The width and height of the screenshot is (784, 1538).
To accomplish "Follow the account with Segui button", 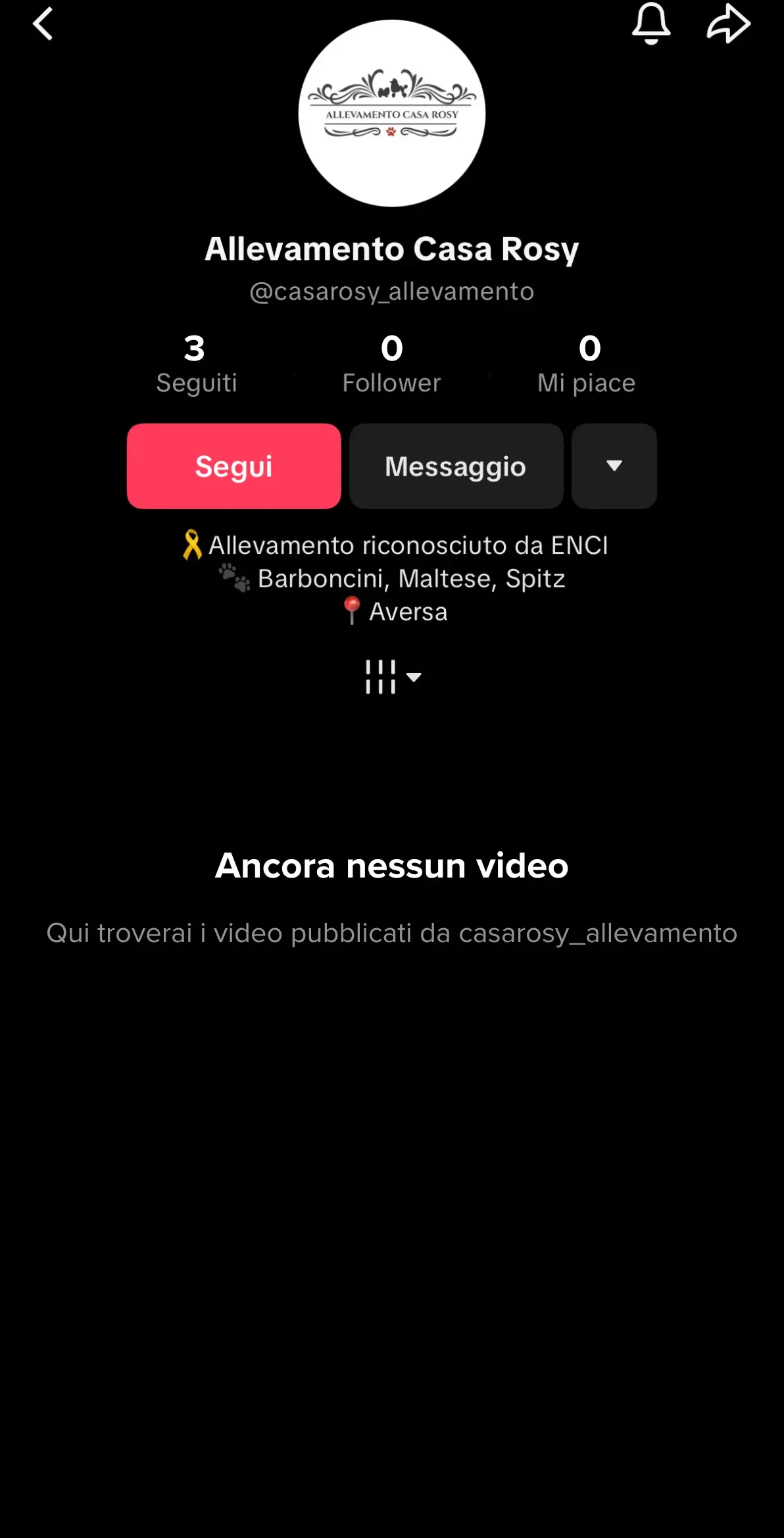I will (233, 466).
